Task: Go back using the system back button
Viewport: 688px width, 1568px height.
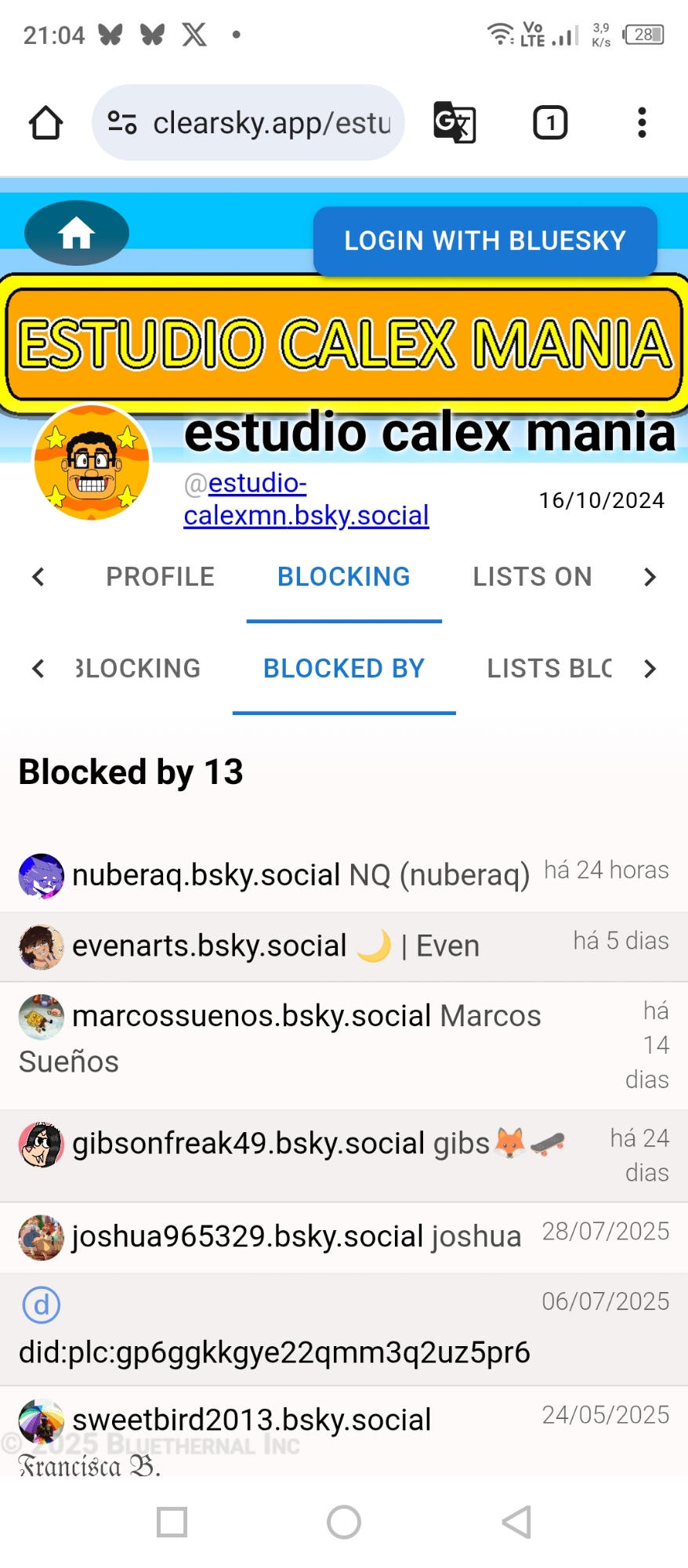Action: tap(516, 1523)
